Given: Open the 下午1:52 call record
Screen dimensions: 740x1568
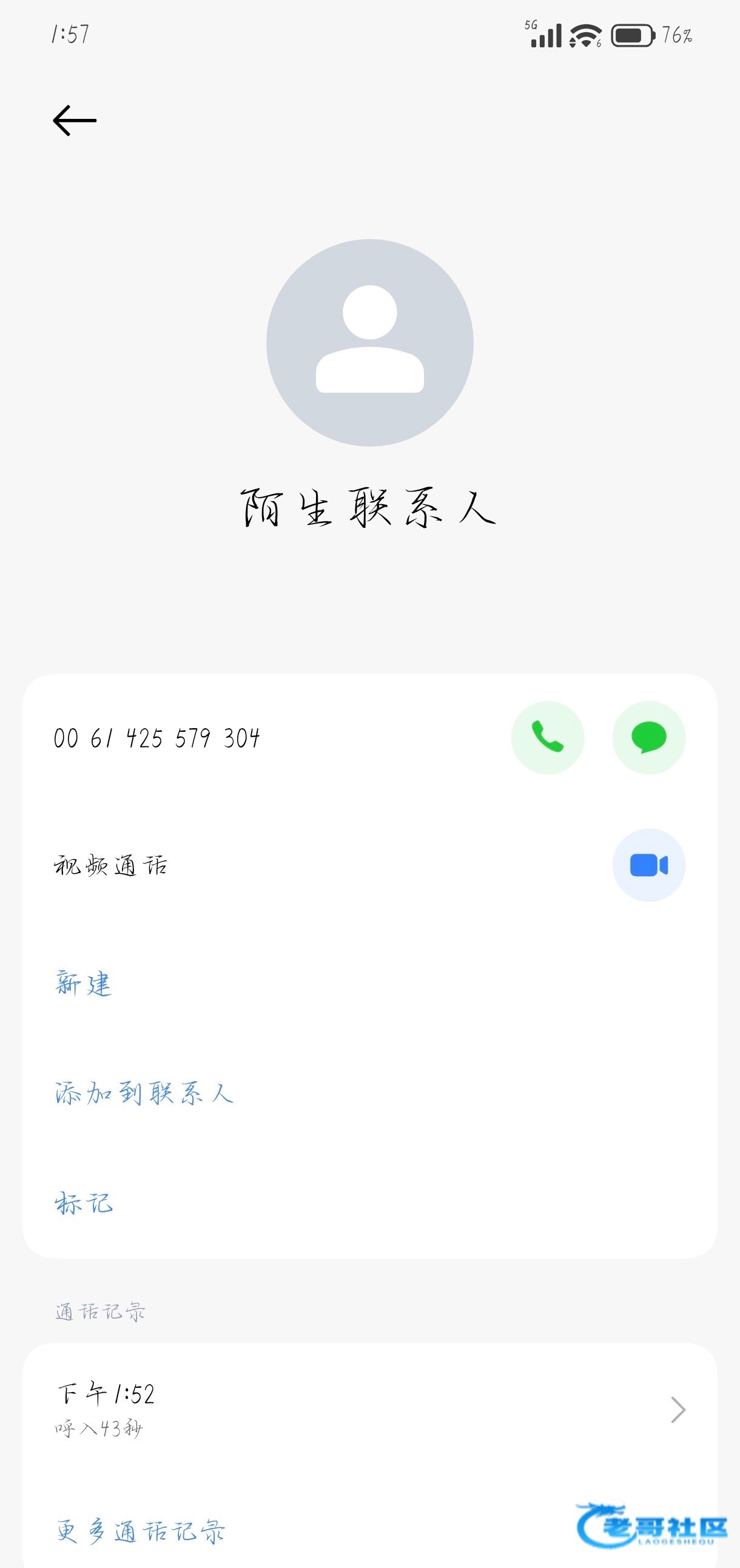Looking at the screenshot, I should point(369,1410).
